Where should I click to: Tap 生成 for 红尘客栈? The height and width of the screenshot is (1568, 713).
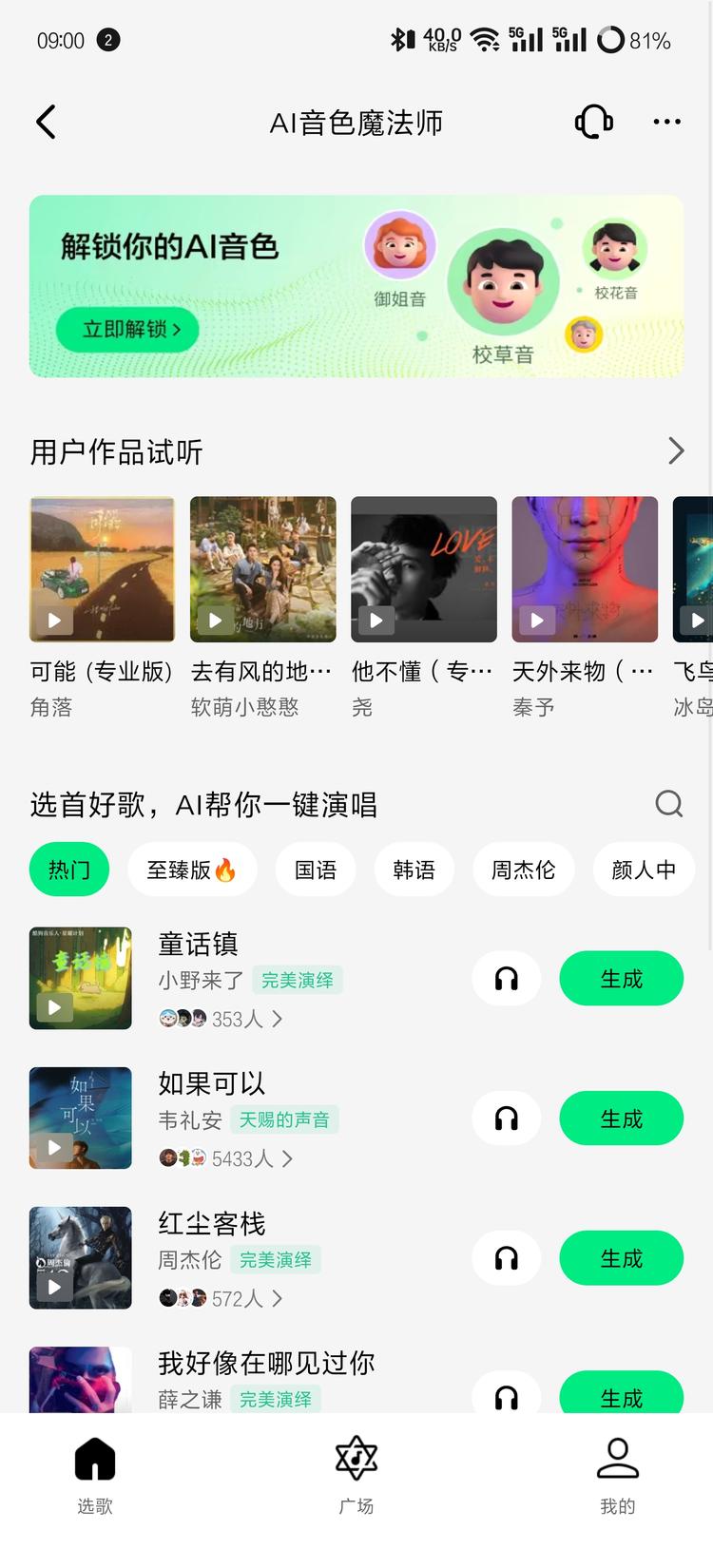point(621,1257)
